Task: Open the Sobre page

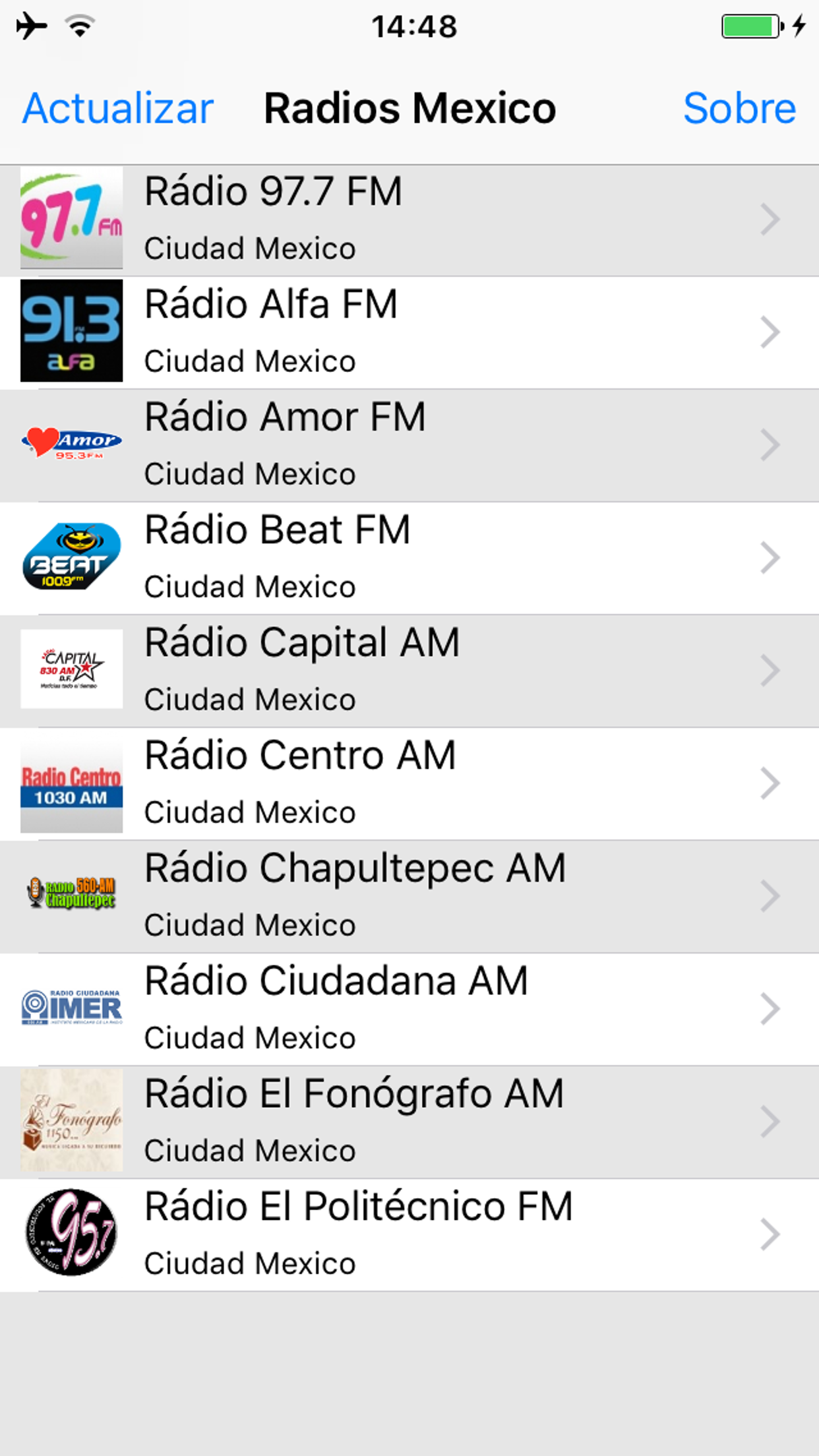Action: click(x=739, y=109)
